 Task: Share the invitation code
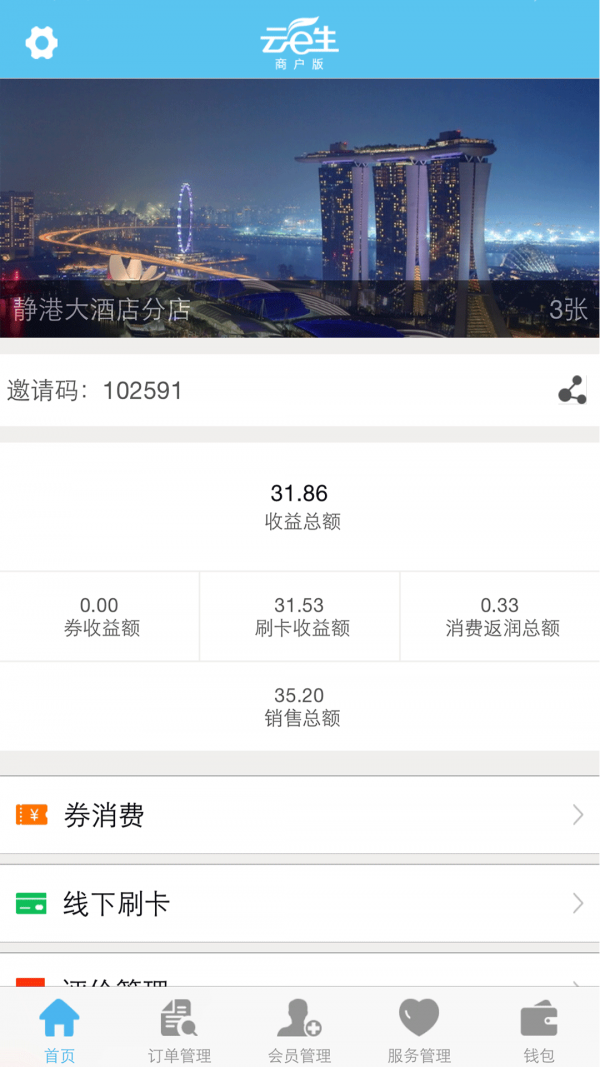coord(572,391)
